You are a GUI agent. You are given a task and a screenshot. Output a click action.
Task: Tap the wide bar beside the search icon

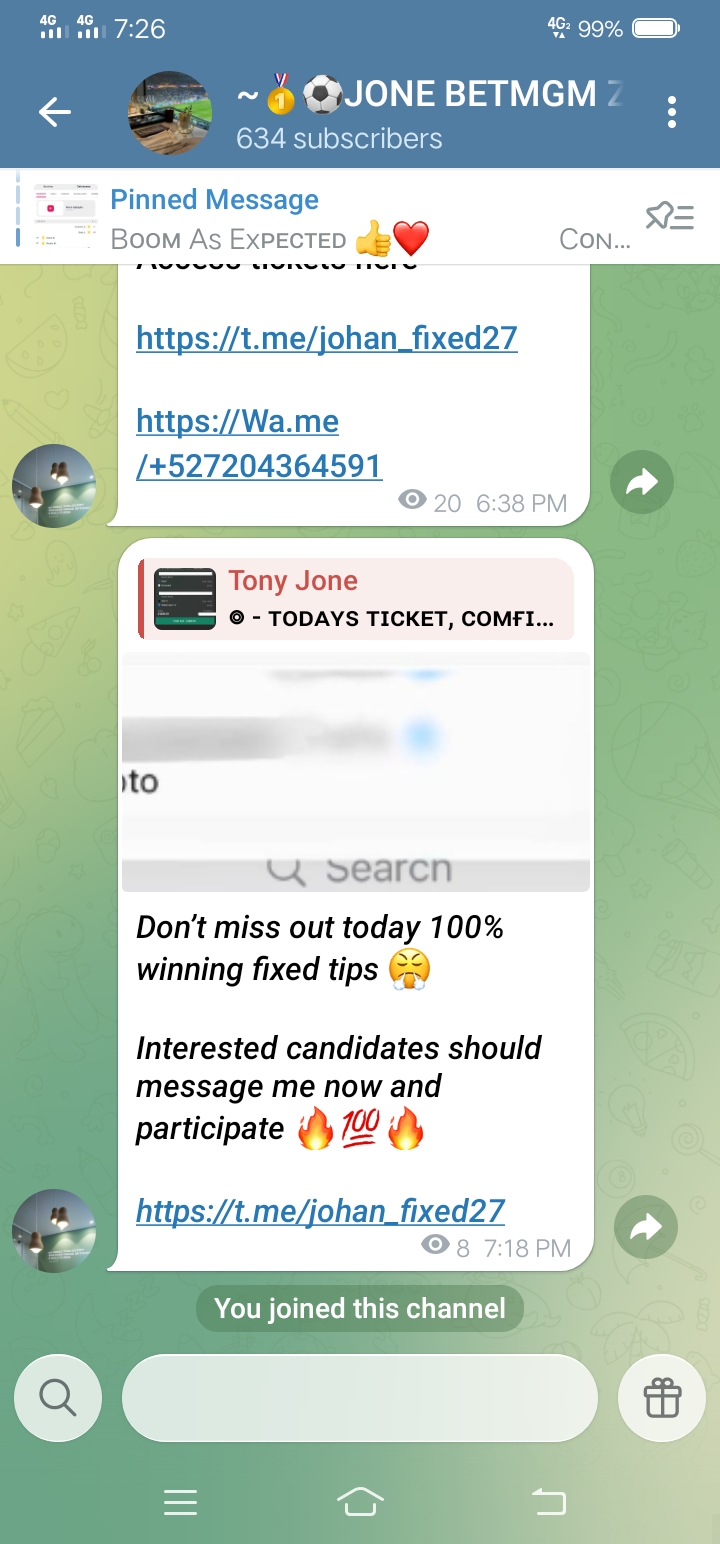[x=359, y=1397]
